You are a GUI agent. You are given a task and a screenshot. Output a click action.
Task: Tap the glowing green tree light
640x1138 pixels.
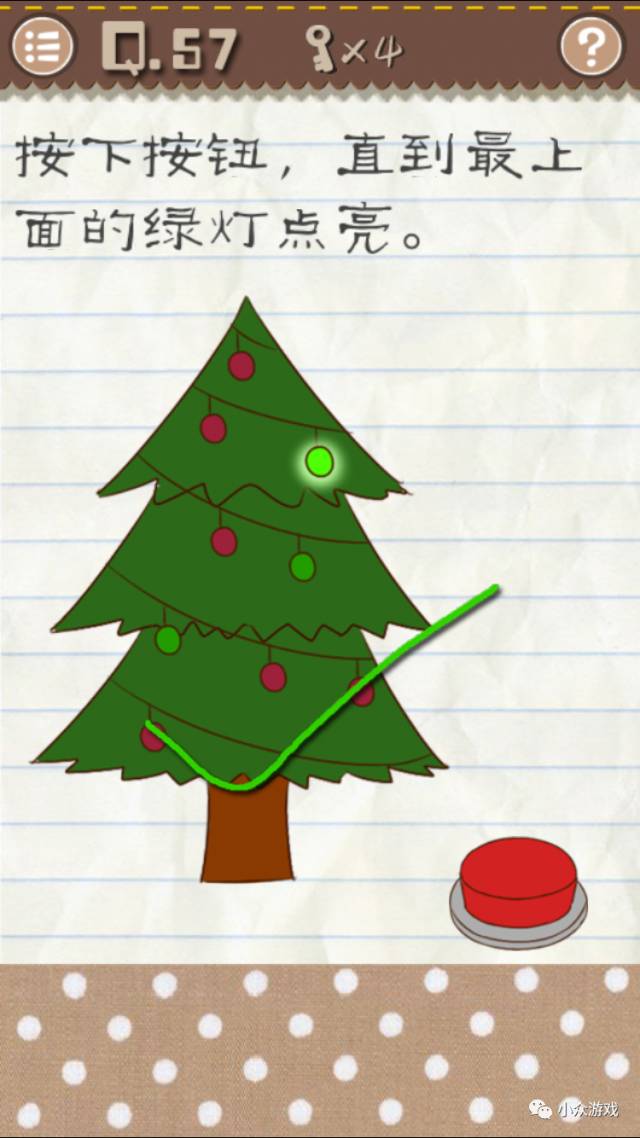point(319,461)
